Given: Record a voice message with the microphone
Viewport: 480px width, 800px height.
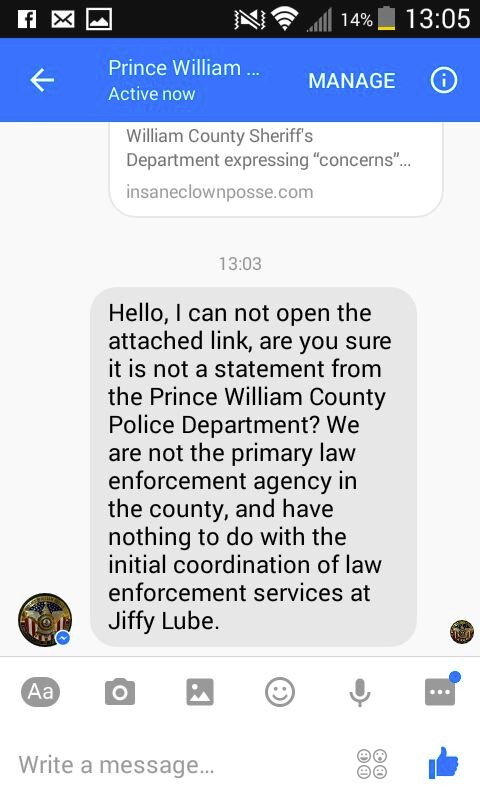Looking at the screenshot, I should (360, 692).
